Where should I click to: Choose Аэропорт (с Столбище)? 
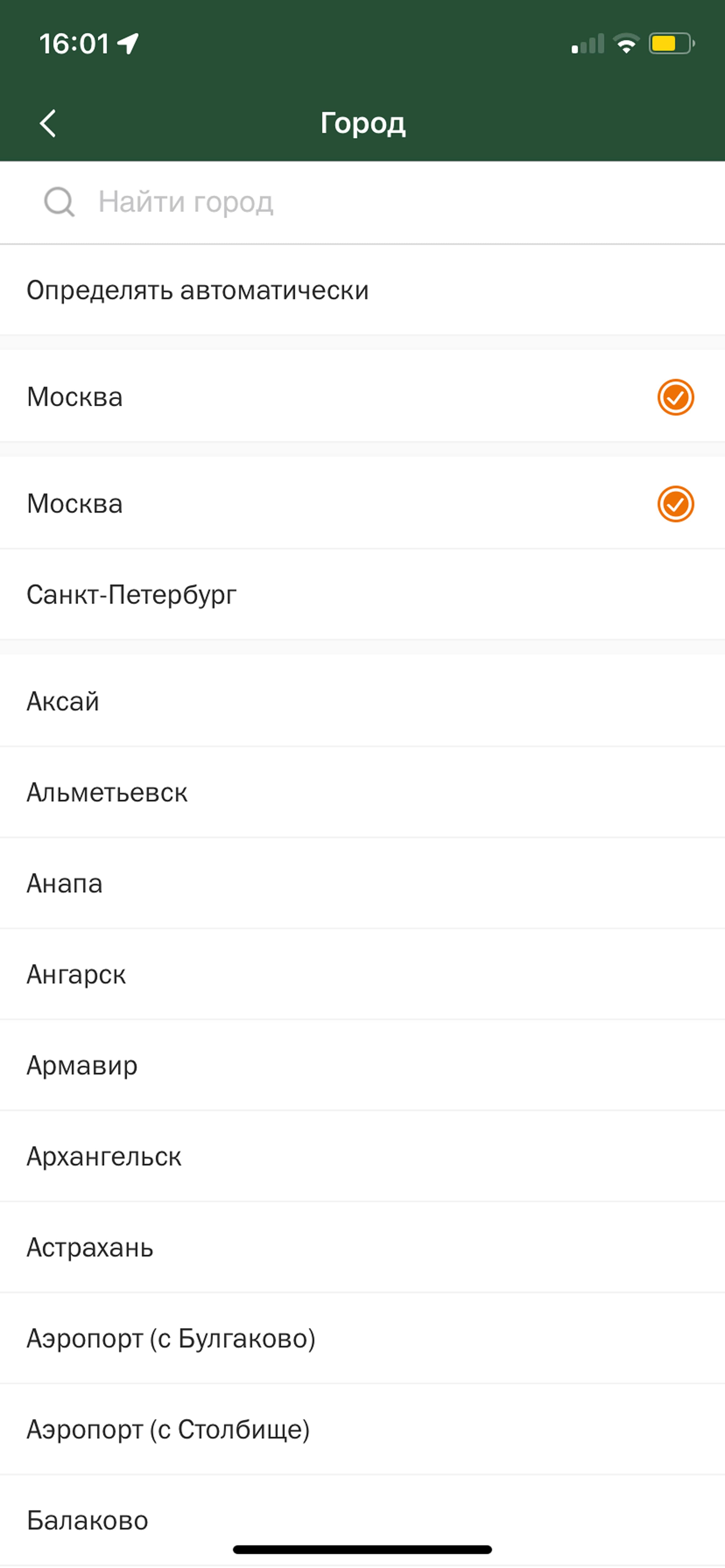362,1429
